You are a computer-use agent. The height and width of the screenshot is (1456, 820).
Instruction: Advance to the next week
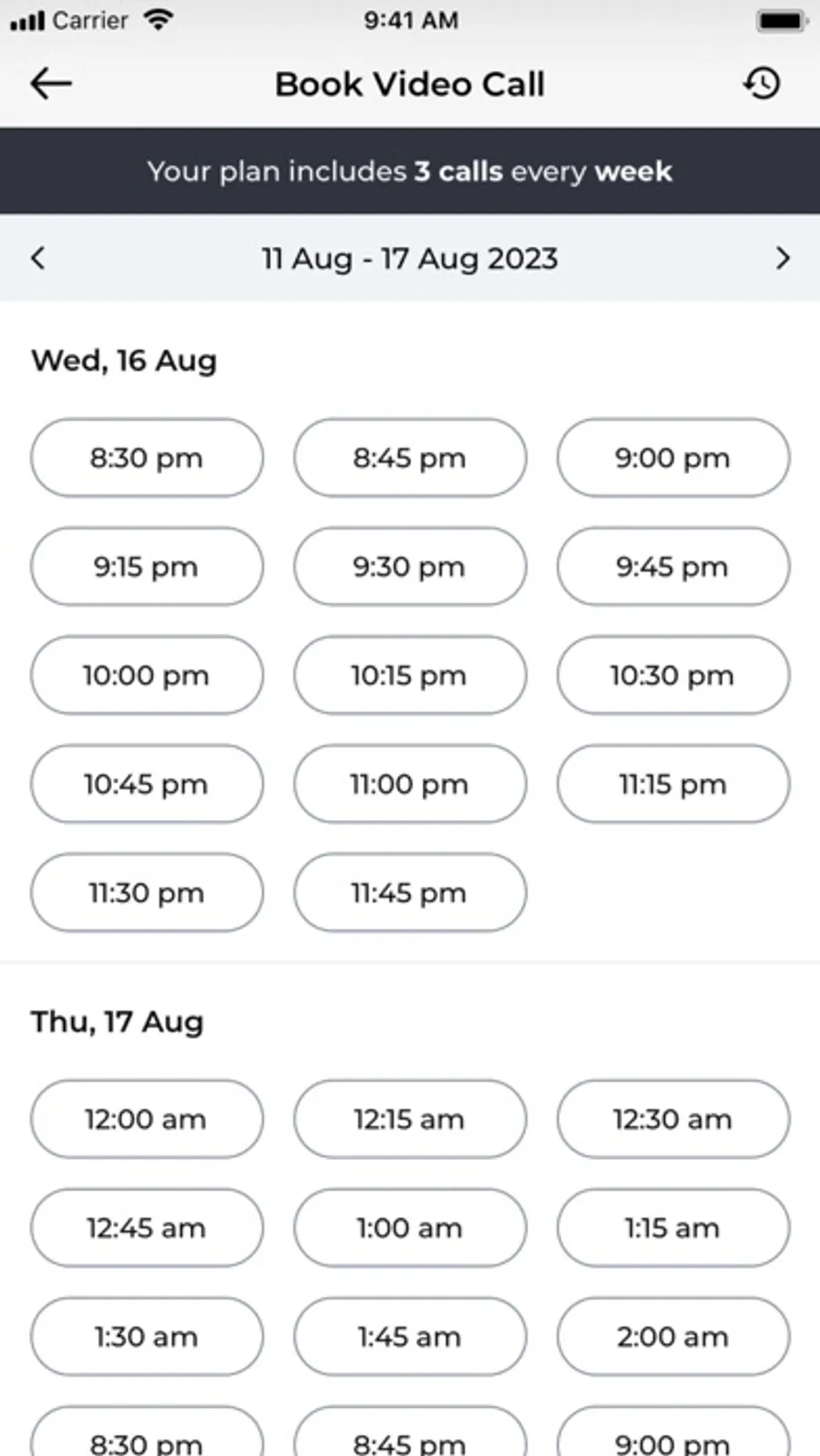(x=783, y=258)
